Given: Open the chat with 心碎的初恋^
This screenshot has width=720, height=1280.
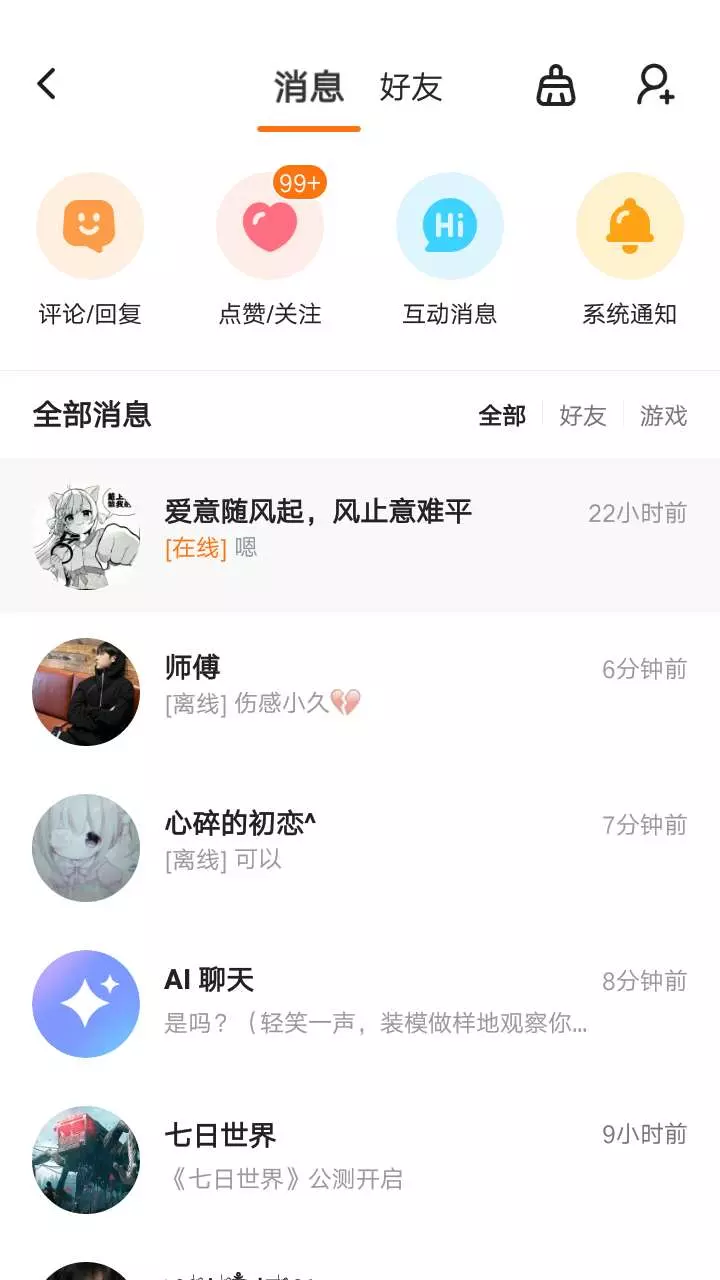Looking at the screenshot, I should coord(360,847).
